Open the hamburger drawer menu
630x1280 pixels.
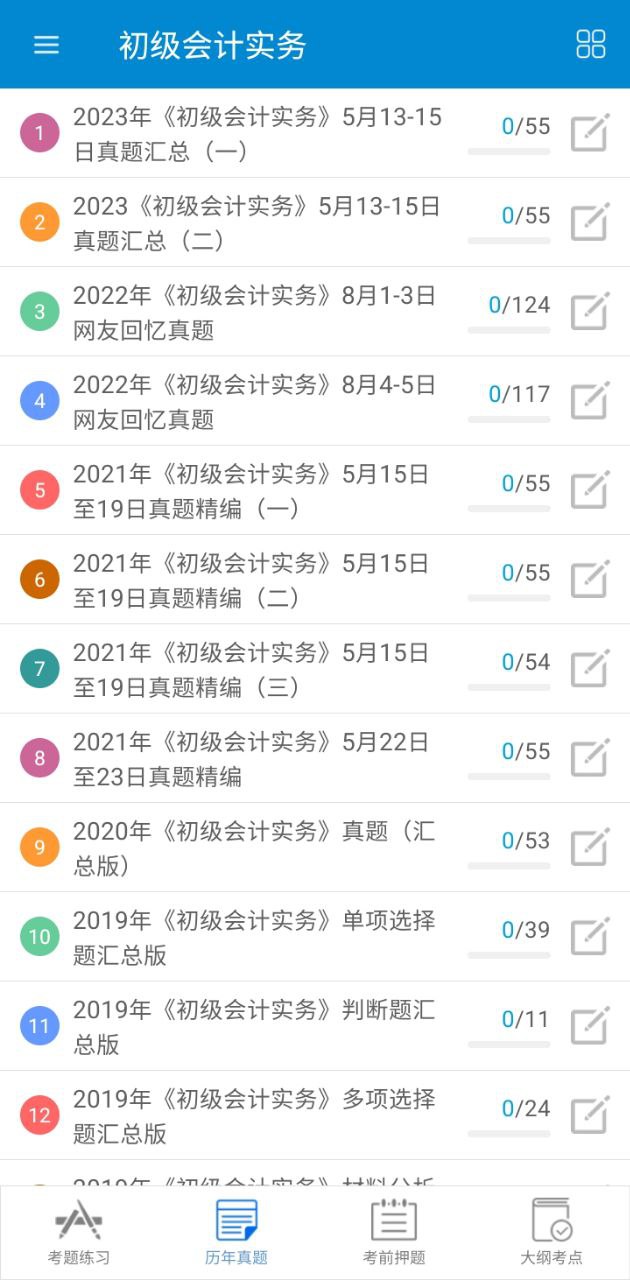point(46,45)
